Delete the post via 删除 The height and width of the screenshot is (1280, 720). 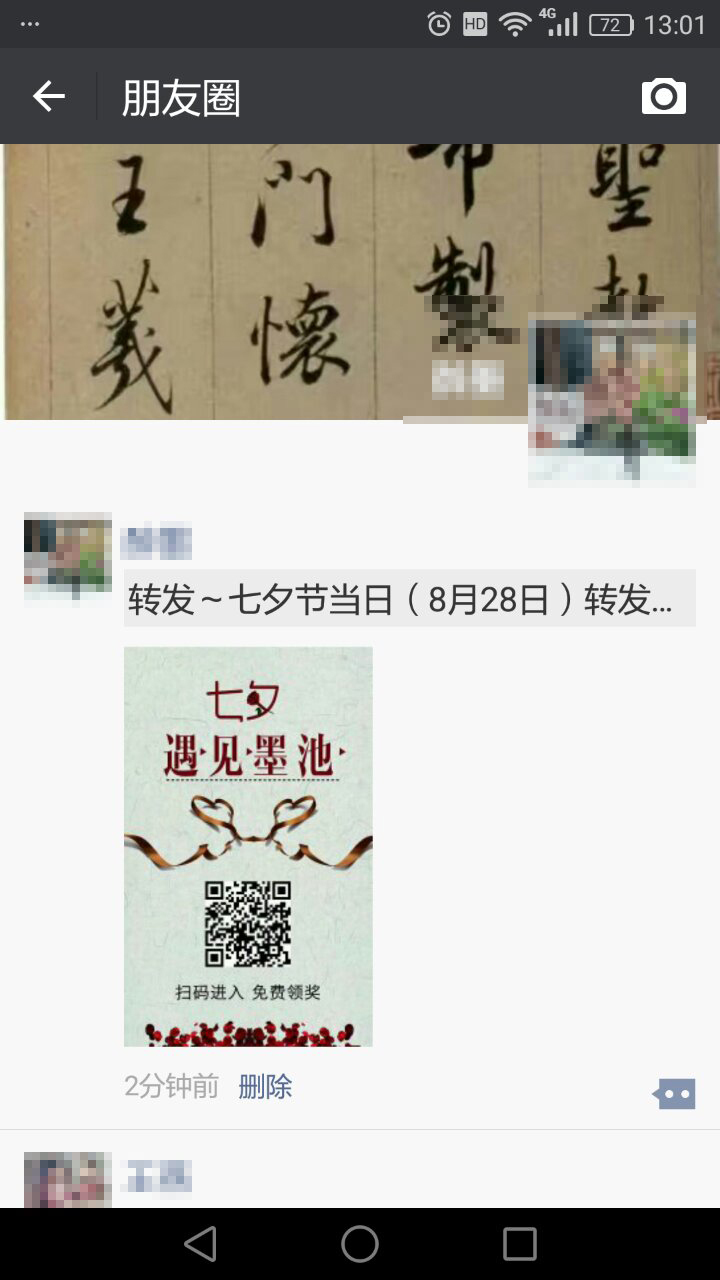[265, 1087]
